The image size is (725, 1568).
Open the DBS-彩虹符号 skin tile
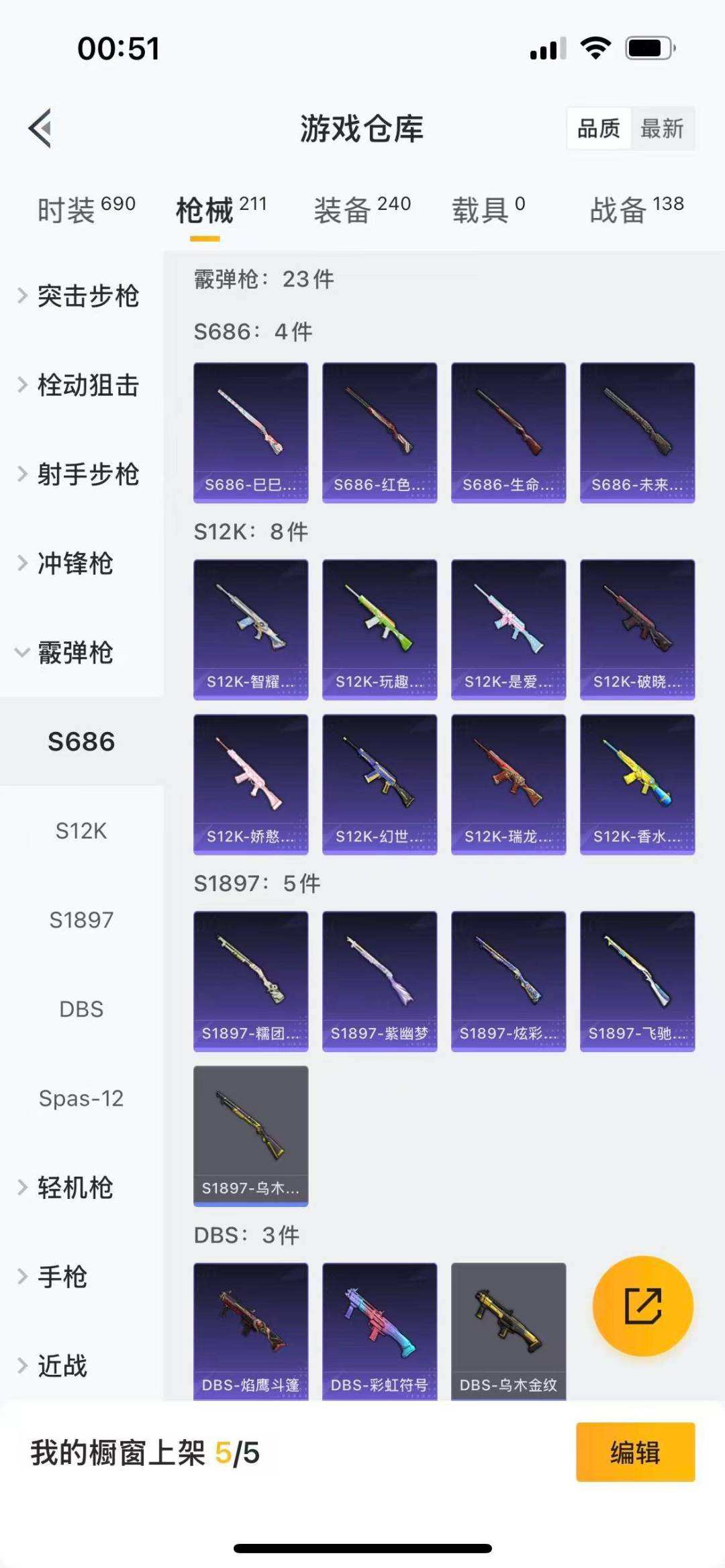pyautogui.click(x=379, y=1332)
